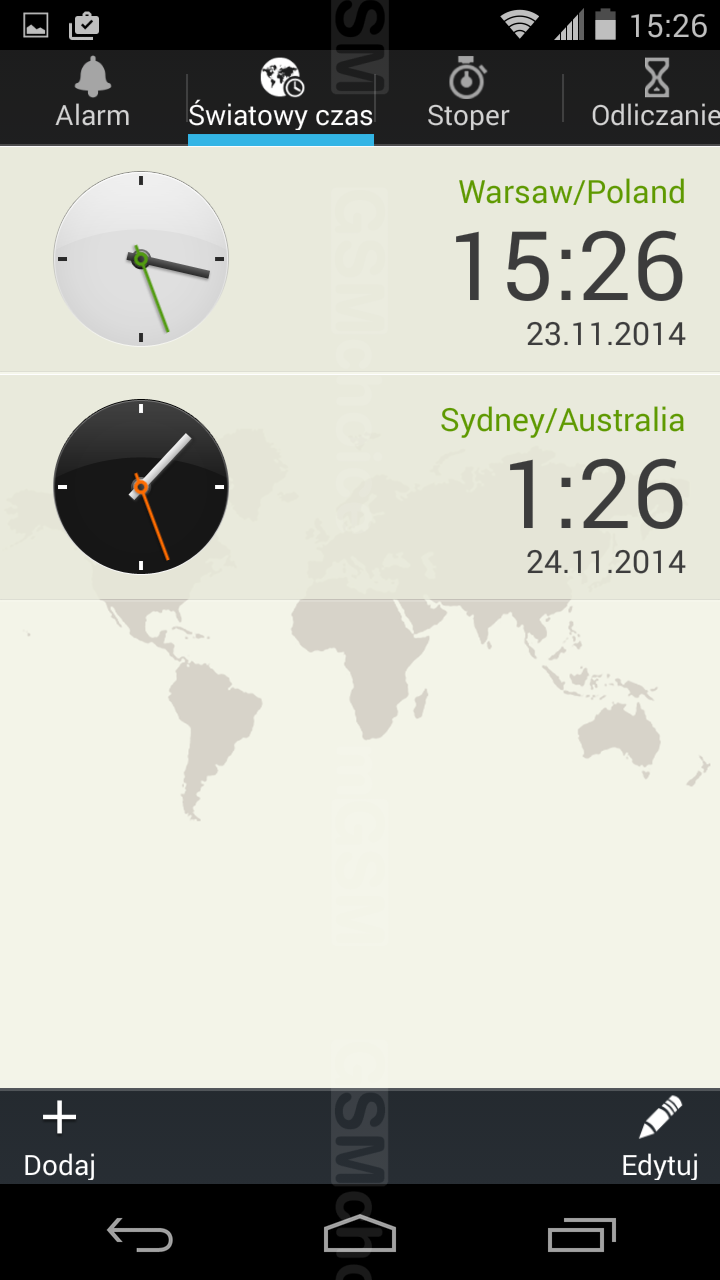Open the Warsaw/Poland clock entry

point(360,260)
